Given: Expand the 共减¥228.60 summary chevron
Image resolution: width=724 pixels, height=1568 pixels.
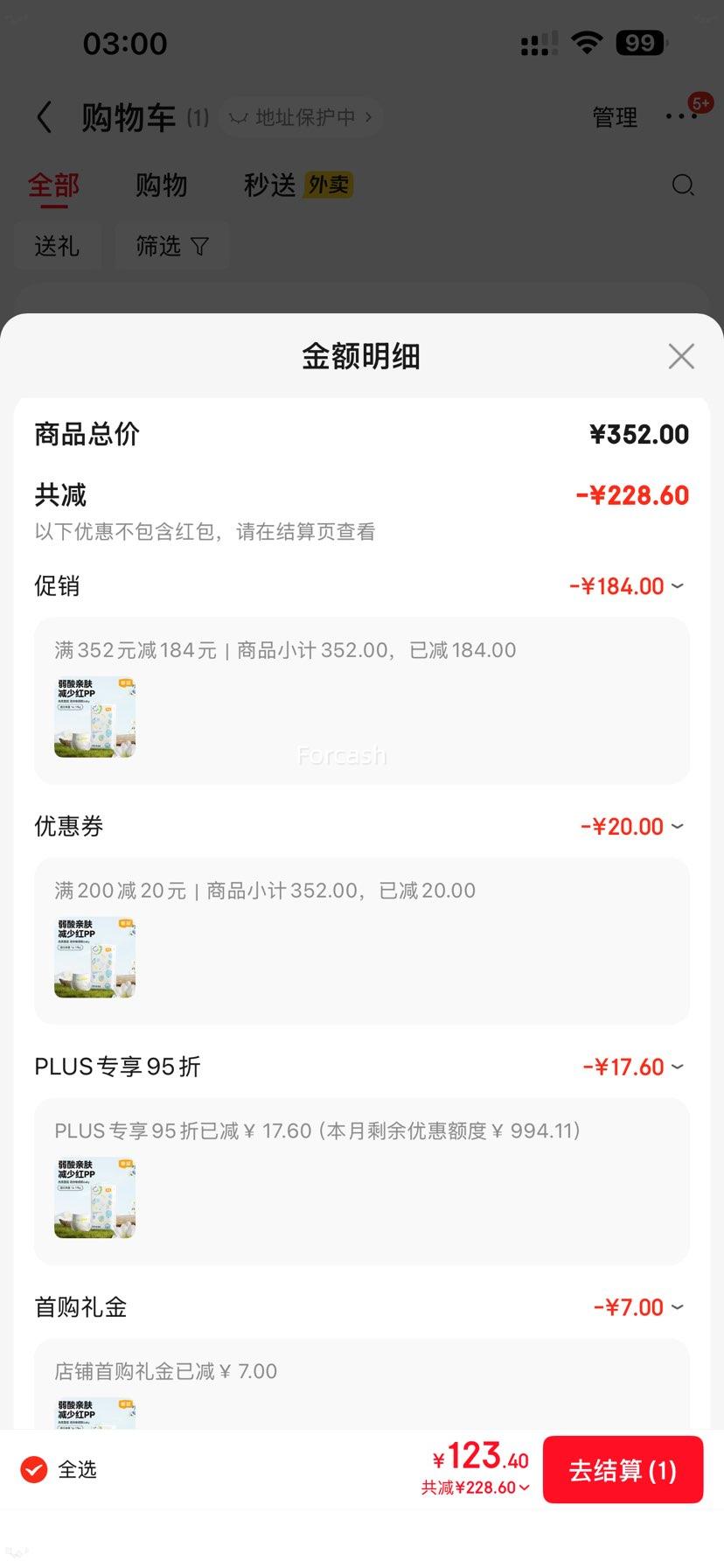Looking at the screenshot, I should [523, 1487].
